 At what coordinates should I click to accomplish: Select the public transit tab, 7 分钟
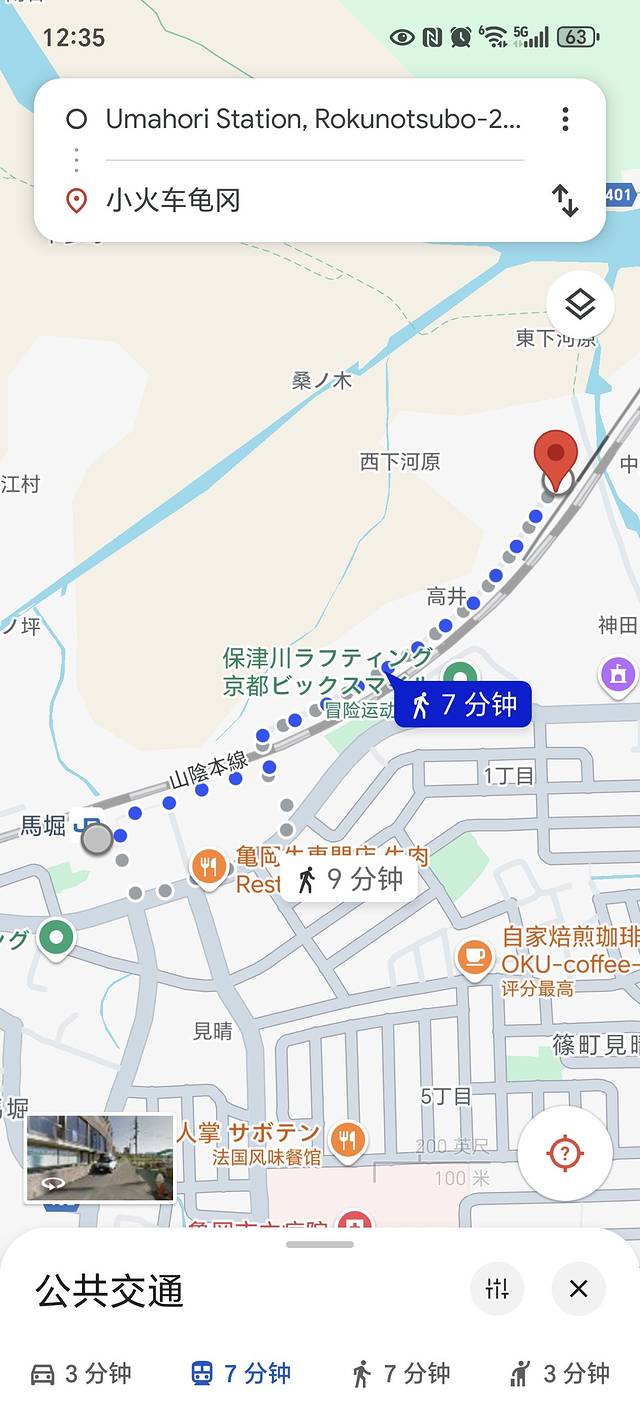[x=240, y=1374]
